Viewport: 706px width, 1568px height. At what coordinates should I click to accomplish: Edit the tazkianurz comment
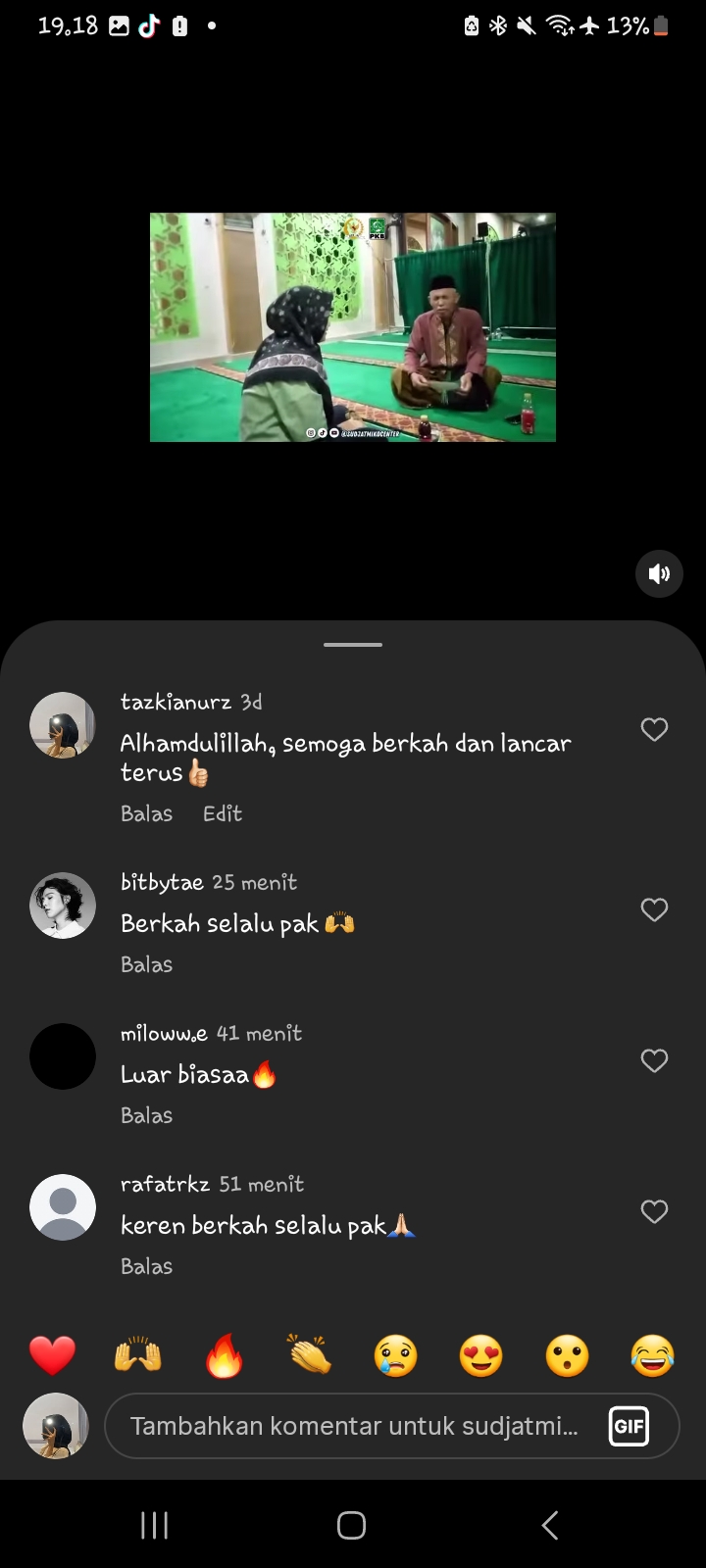pyautogui.click(x=223, y=813)
